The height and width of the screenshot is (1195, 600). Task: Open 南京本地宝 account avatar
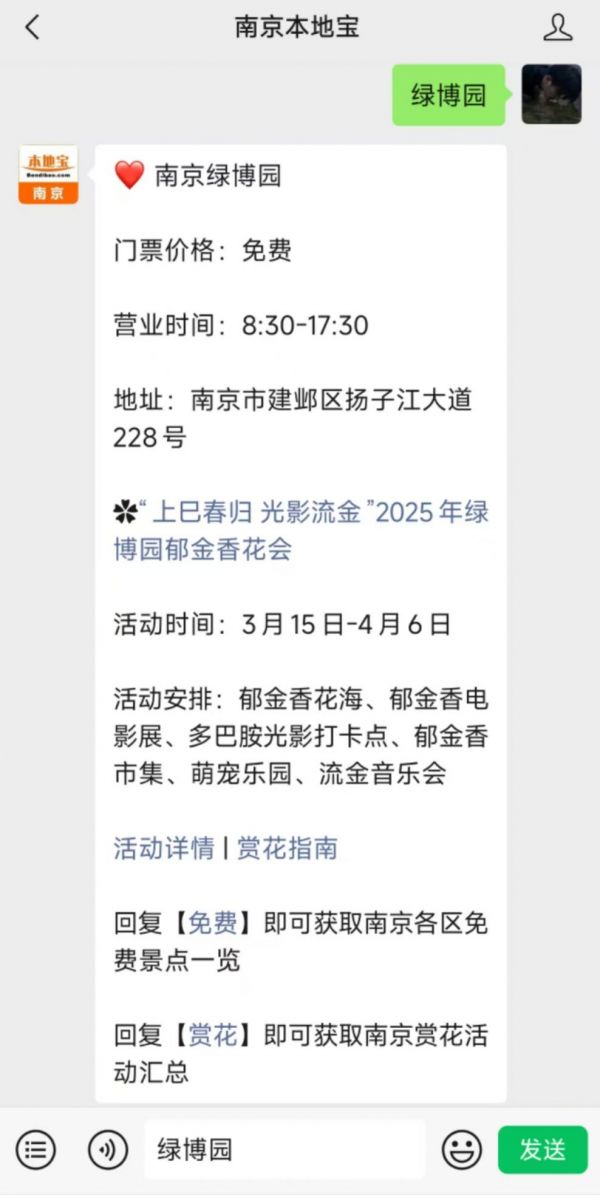[x=48, y=174]
